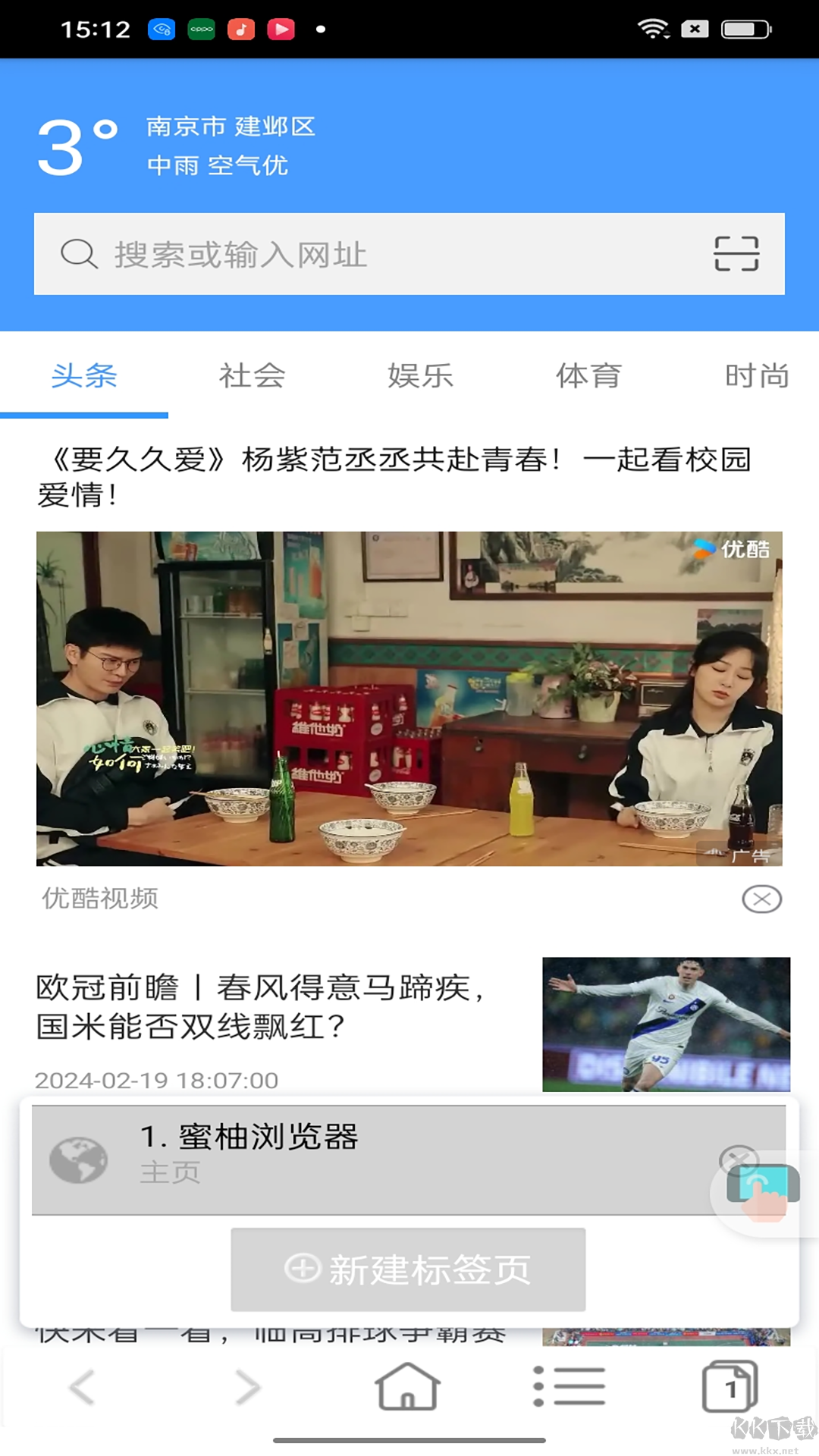Tap the search or URL input field
The image size is (819, 1456).
pyautogui.click(x=341, y=254)
